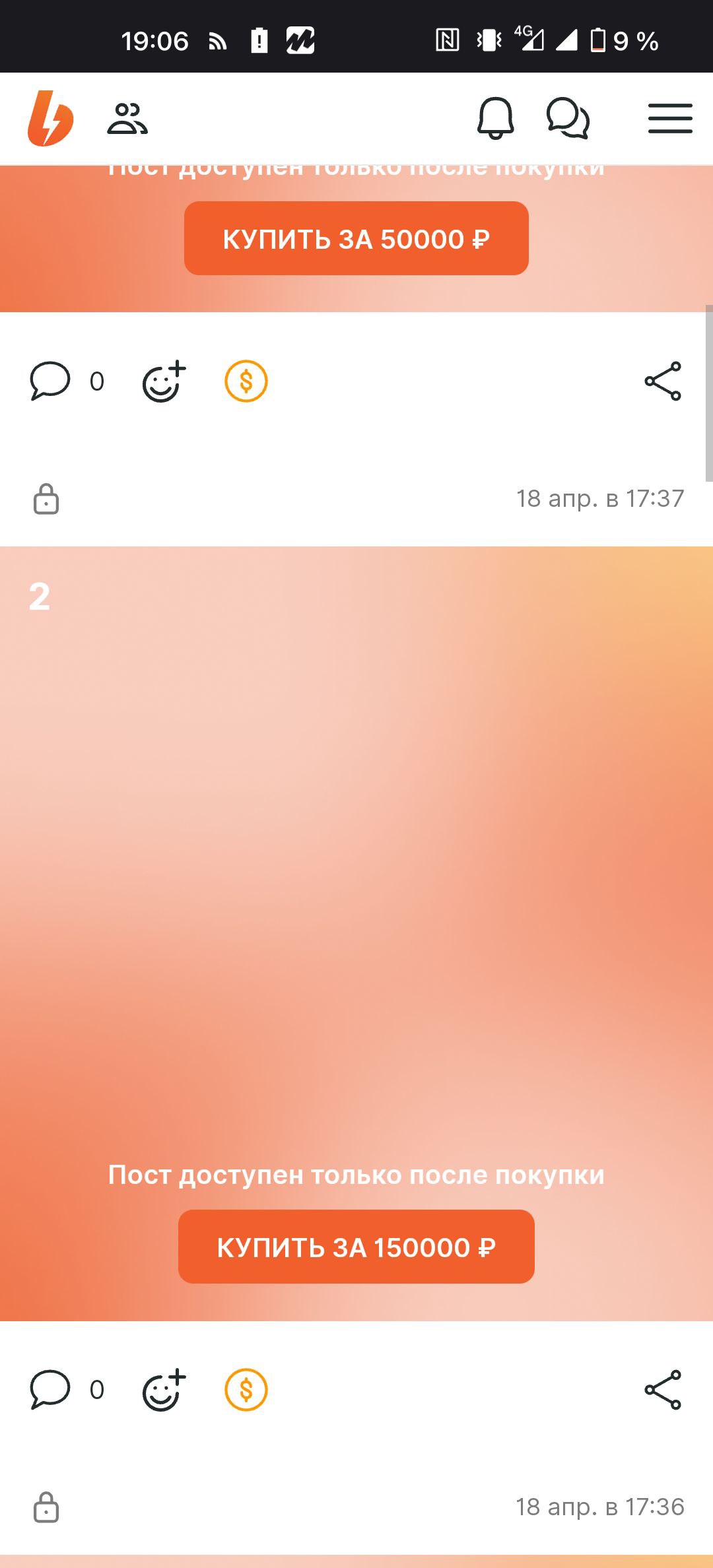Open the people/subscriptions icon
713x1568 pixels.
tap(127, 119)
